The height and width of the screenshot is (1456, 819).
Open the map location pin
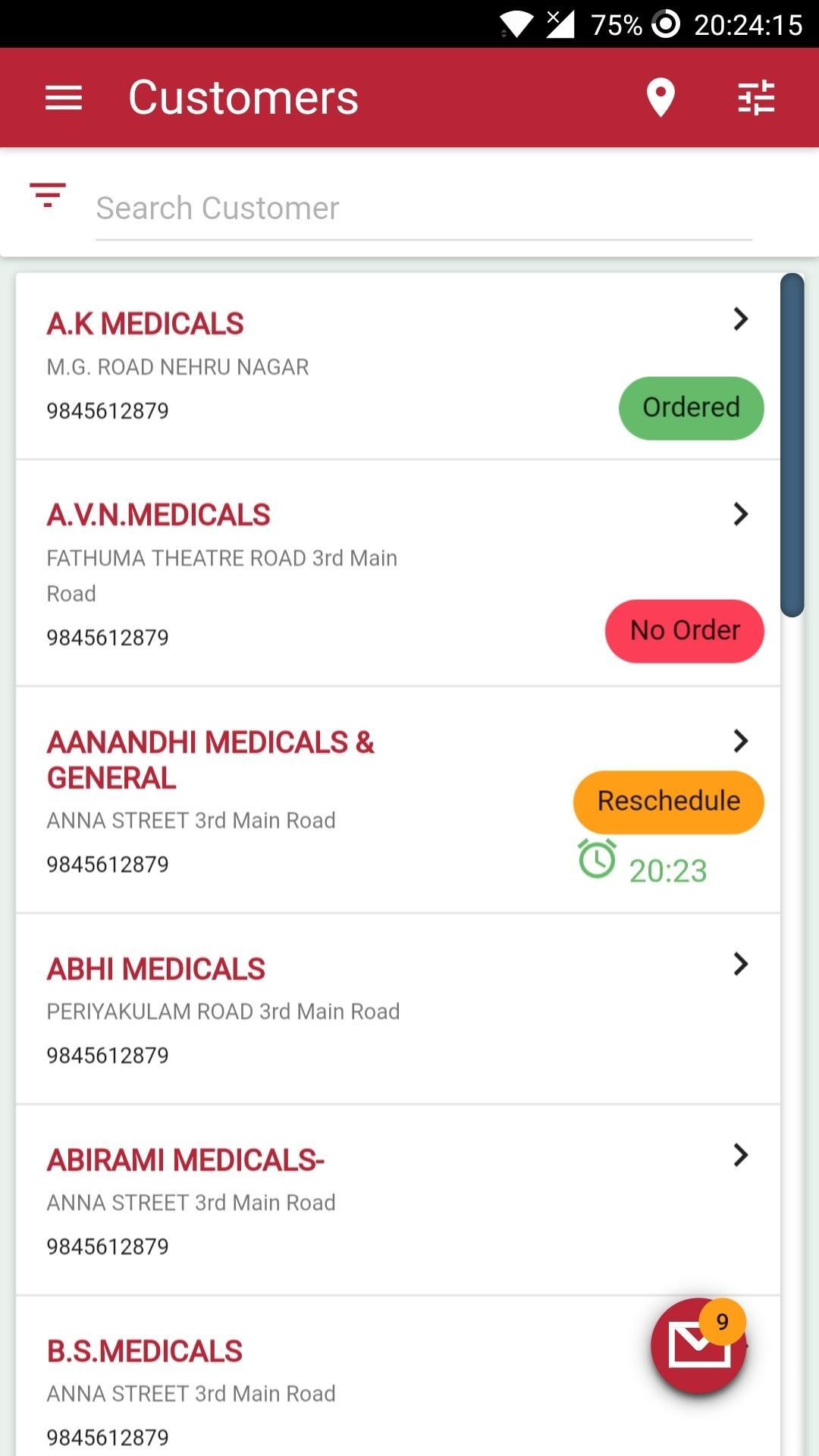[x=661, y=98]
